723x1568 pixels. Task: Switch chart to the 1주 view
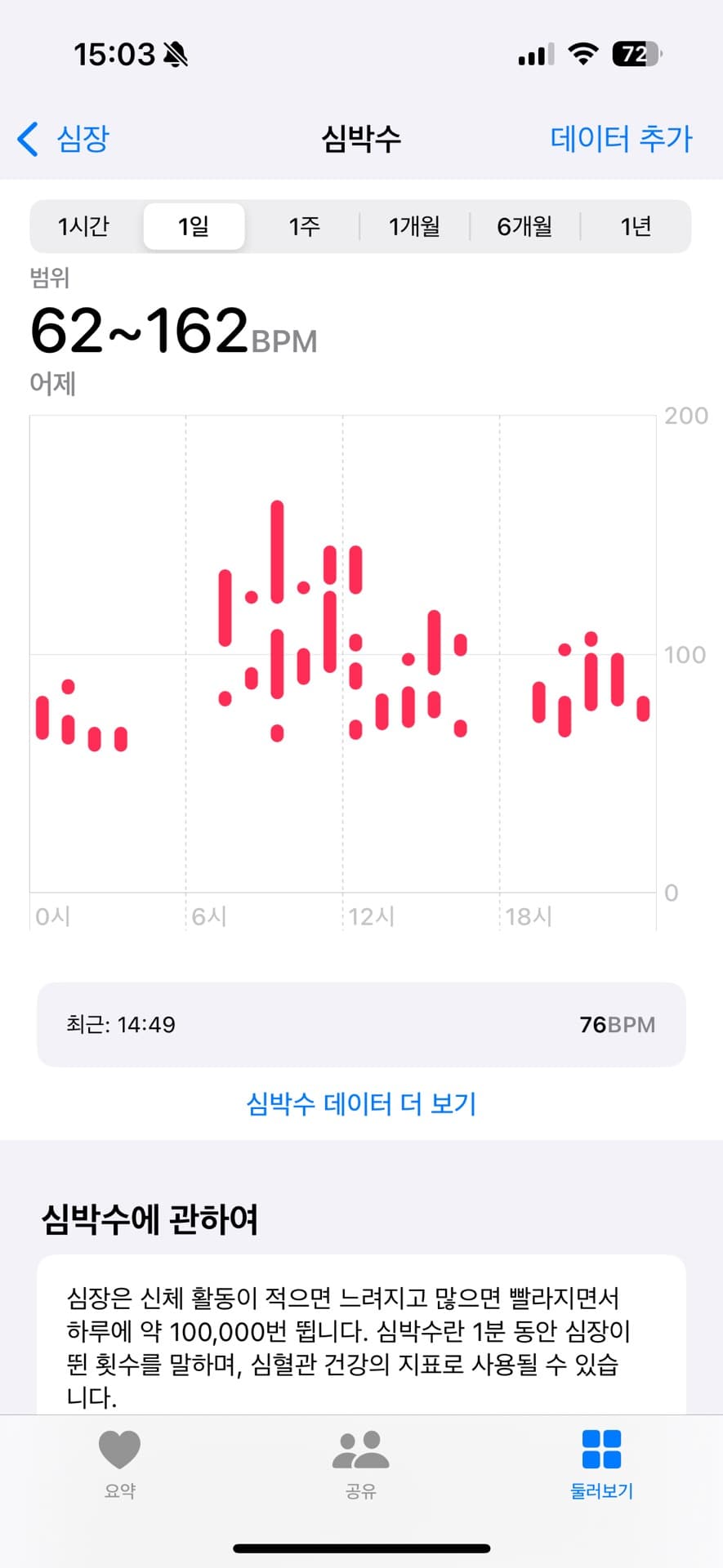point(304,226)
